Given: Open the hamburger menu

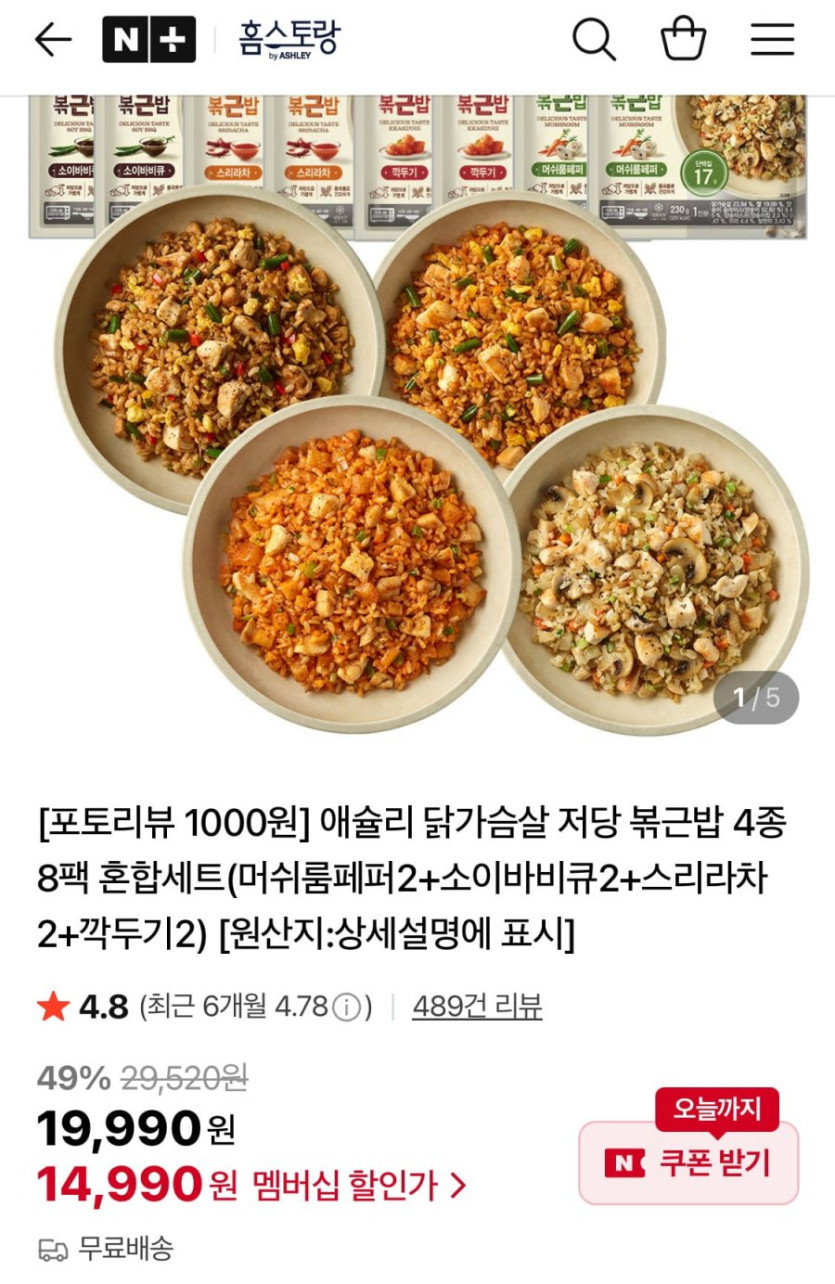Looking at the screenshot, I should click(x=772, y=40).
